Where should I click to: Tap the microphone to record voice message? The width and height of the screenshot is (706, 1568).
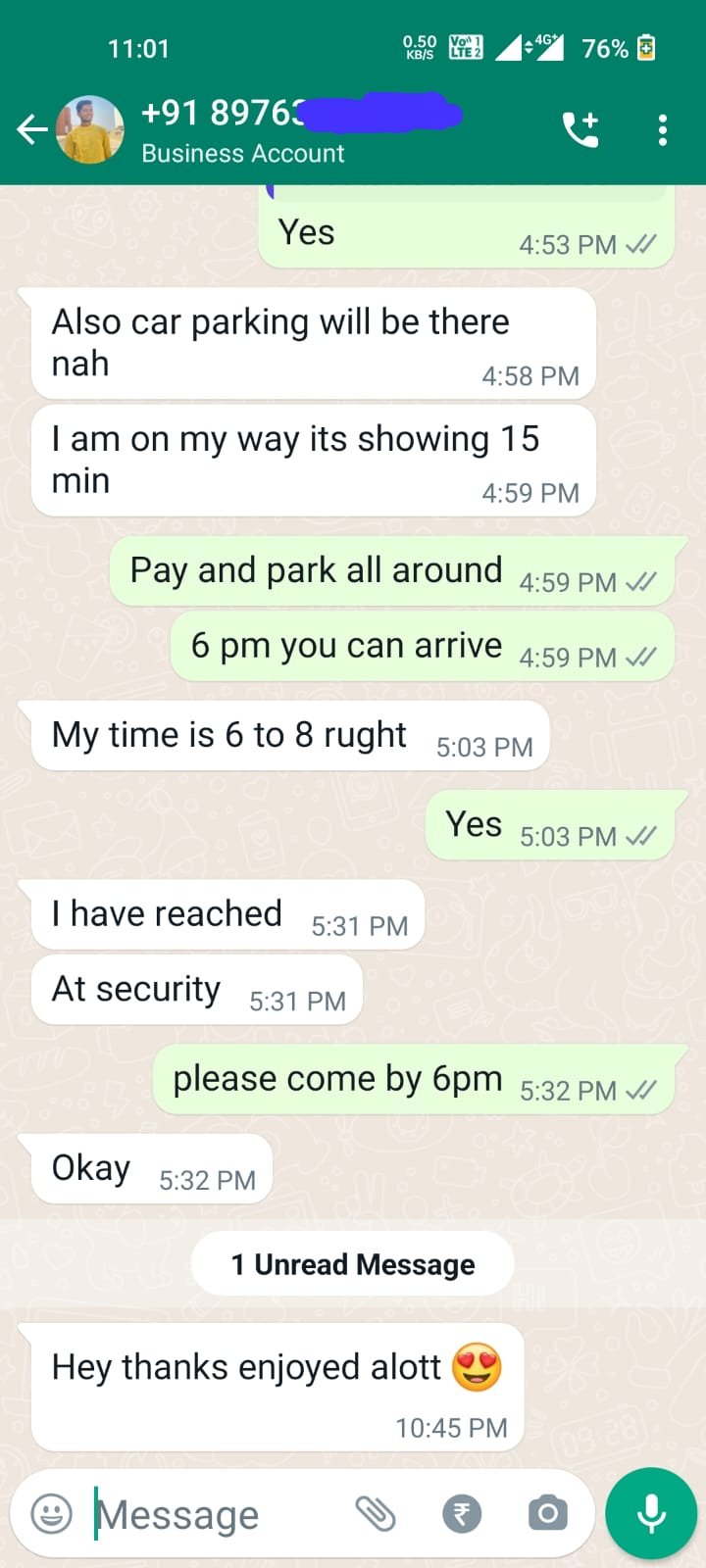click(x=651, y=1514)
